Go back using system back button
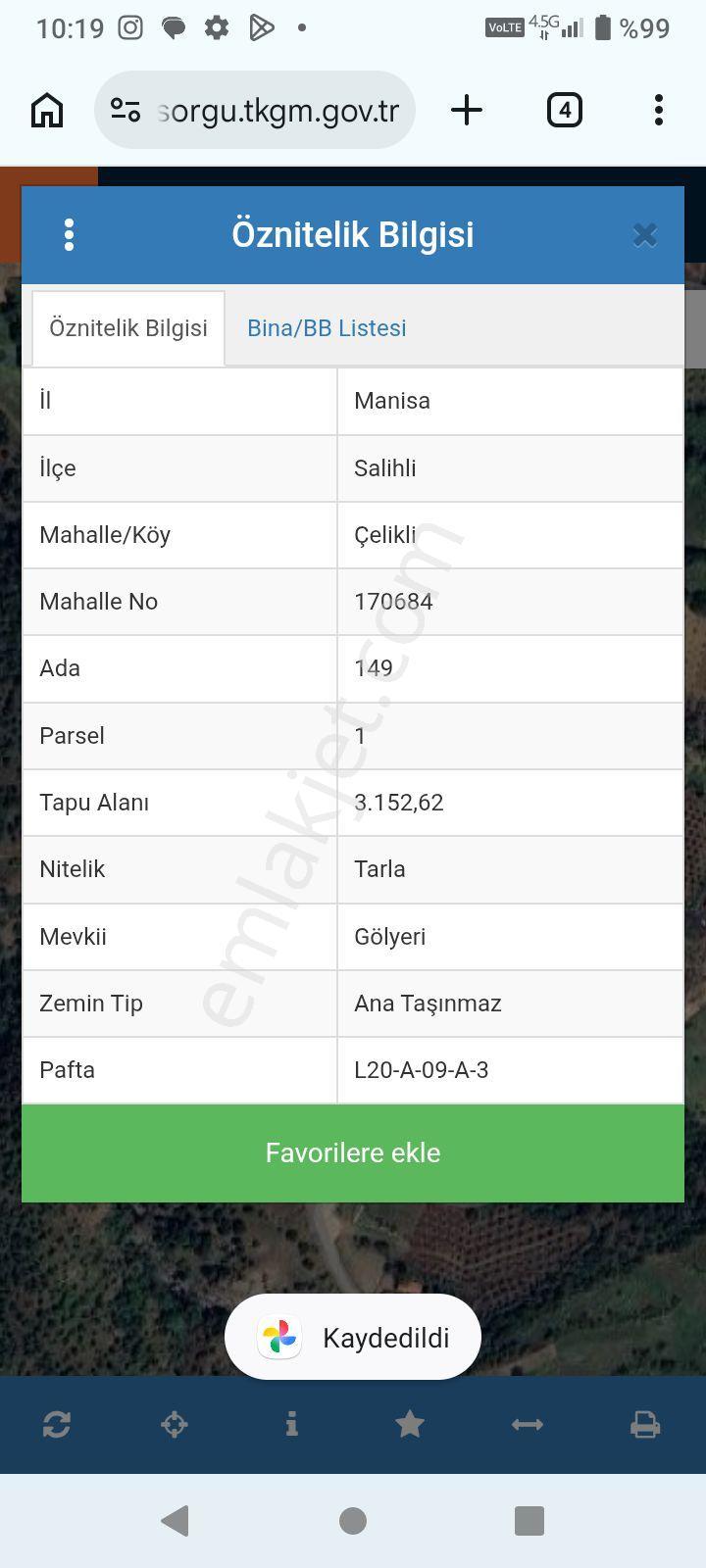 (x=176, y=1521)
